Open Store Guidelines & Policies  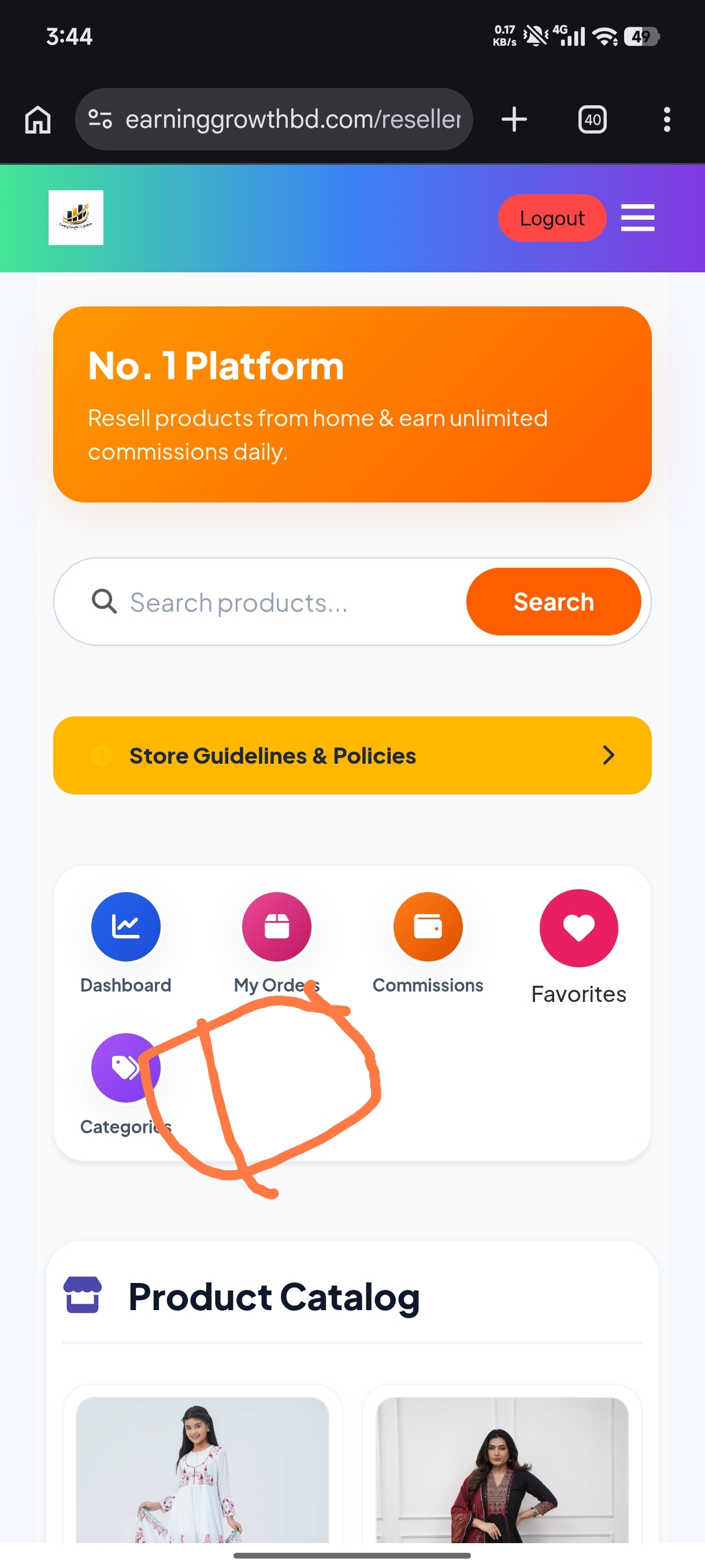tap(352, 756)
